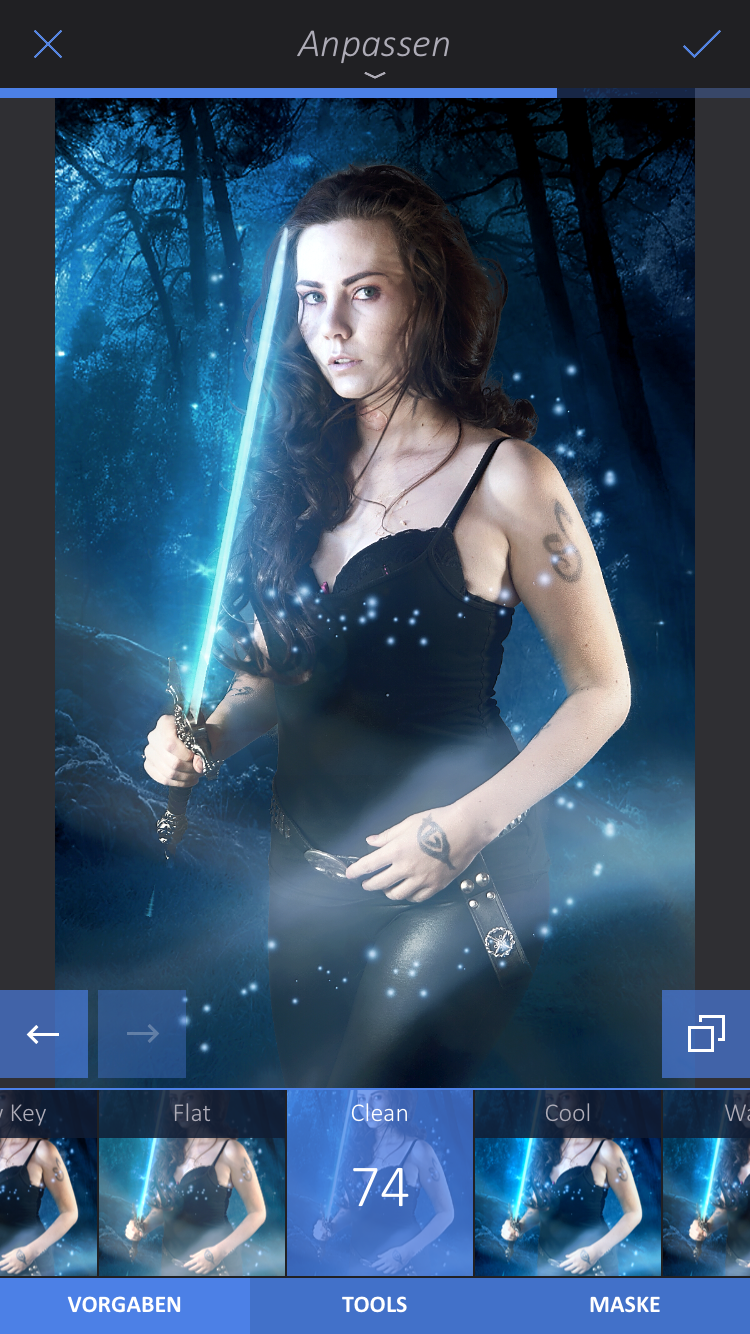The width and height of the screenshot is (750, 1334).
Task: Switch to the Vorgaben tab
Action: (x=124, y=1305)
